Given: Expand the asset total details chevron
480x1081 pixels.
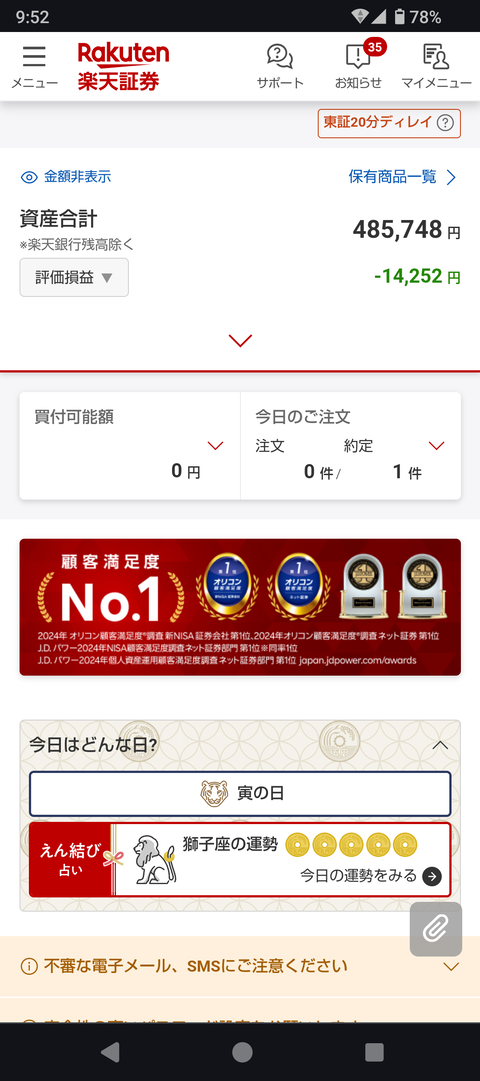Looking at the screenshot, I should pyautogui.click(x=240, y=341).
